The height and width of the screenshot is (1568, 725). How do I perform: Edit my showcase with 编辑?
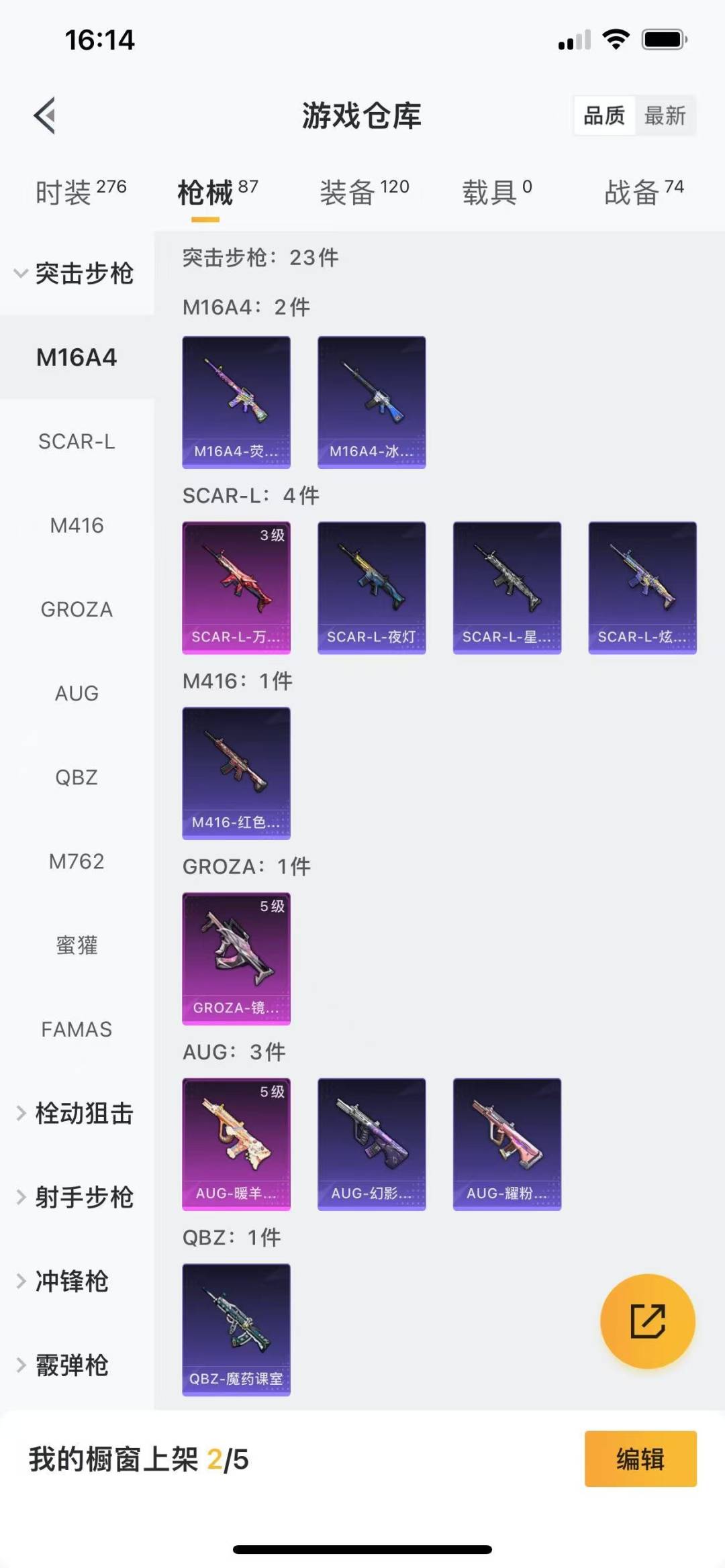pyautogui.click(x=640, y=1459)
